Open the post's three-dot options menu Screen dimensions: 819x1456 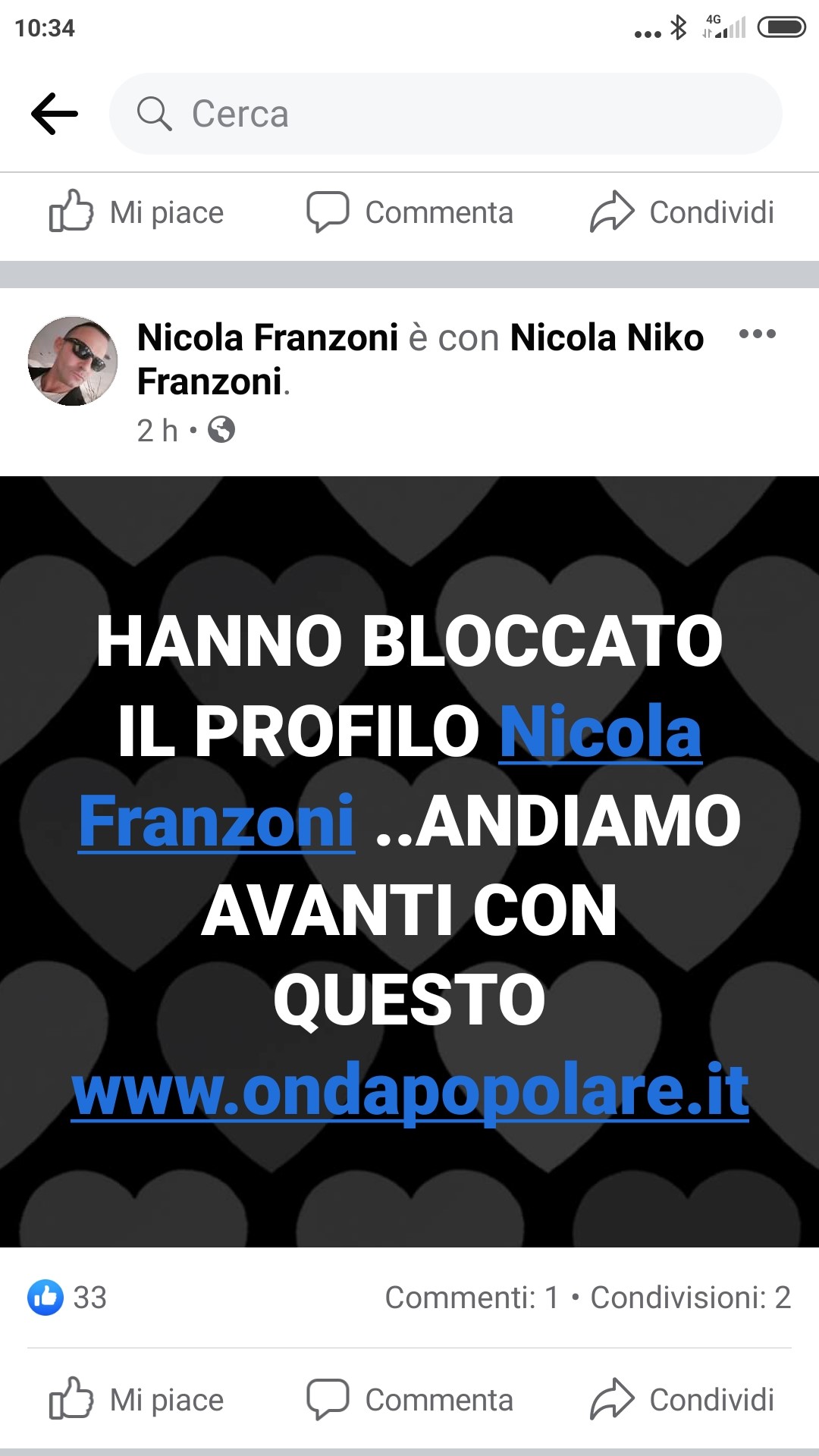coord(757,334)
